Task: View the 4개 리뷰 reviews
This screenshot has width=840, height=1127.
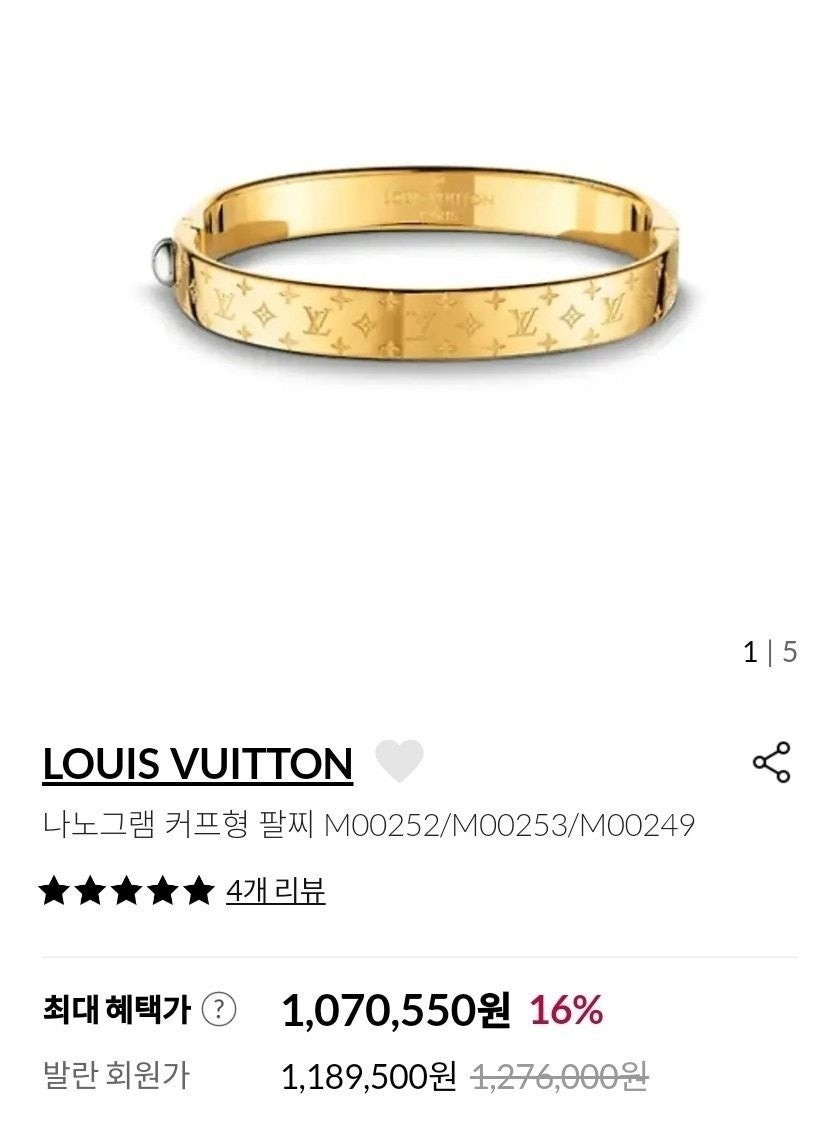Action: pyautogui.click(x=275, y=890)
